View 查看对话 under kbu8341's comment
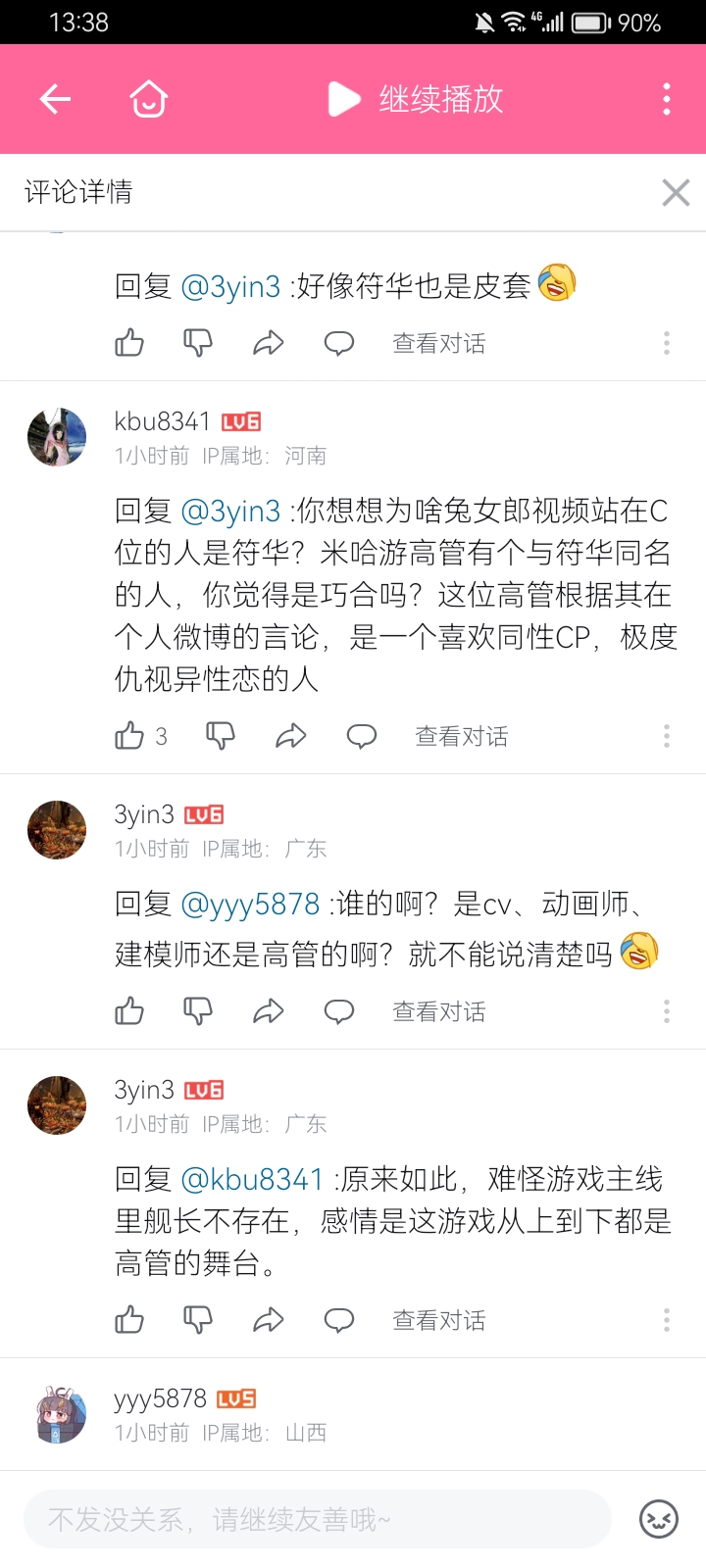This screenshot has width=706, height=1568. (461, 736)
